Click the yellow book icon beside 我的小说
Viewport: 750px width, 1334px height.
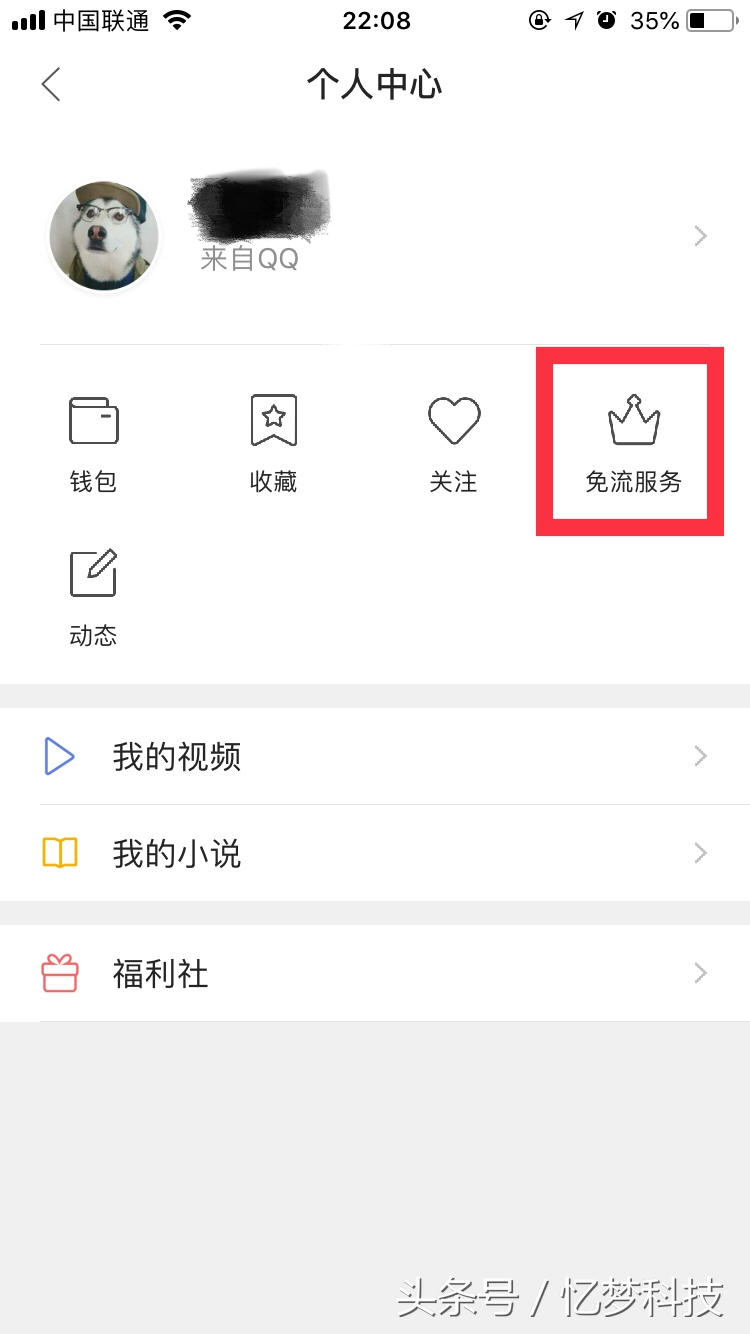(62, 852)
